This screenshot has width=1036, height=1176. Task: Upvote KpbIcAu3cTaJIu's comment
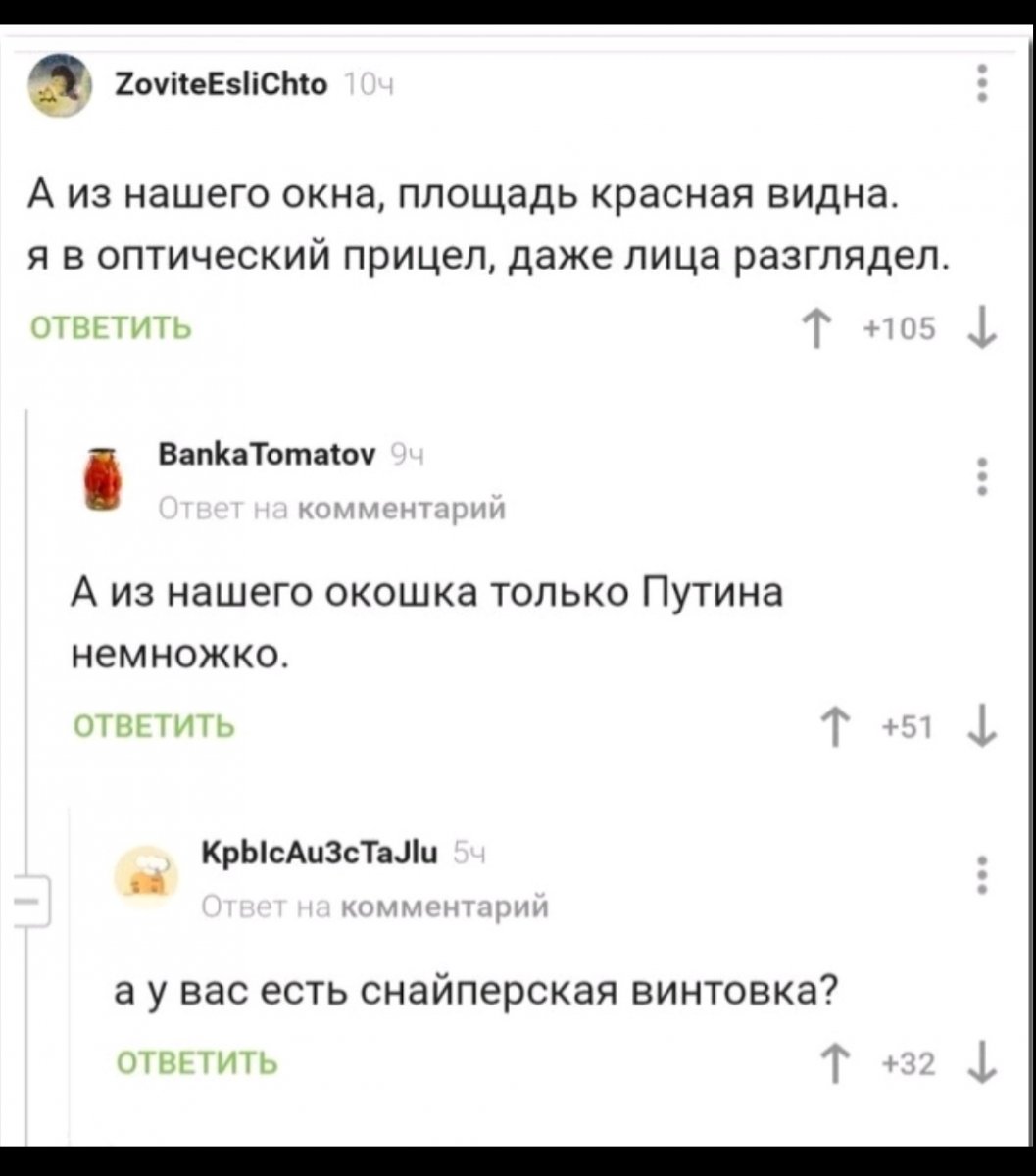(838, 1061)
